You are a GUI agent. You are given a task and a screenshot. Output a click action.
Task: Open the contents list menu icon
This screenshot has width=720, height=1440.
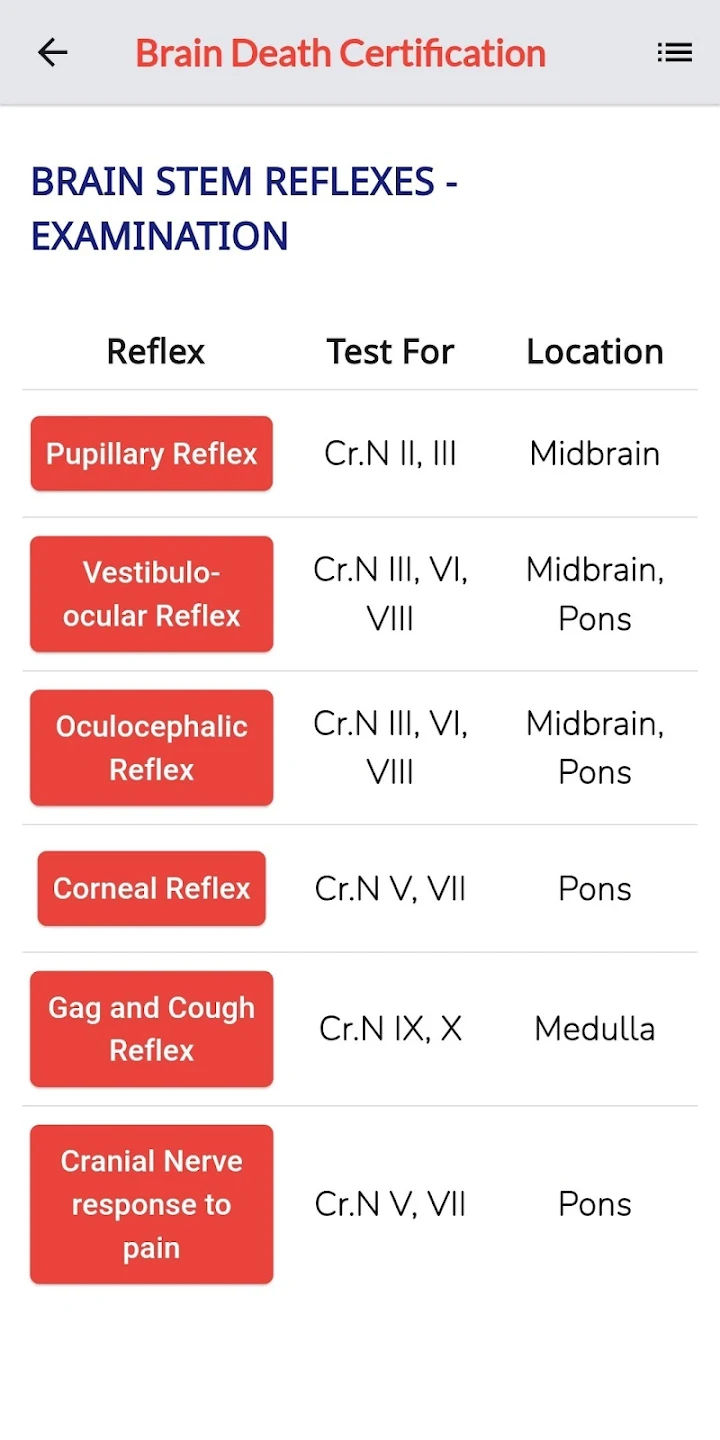point(674,52)
